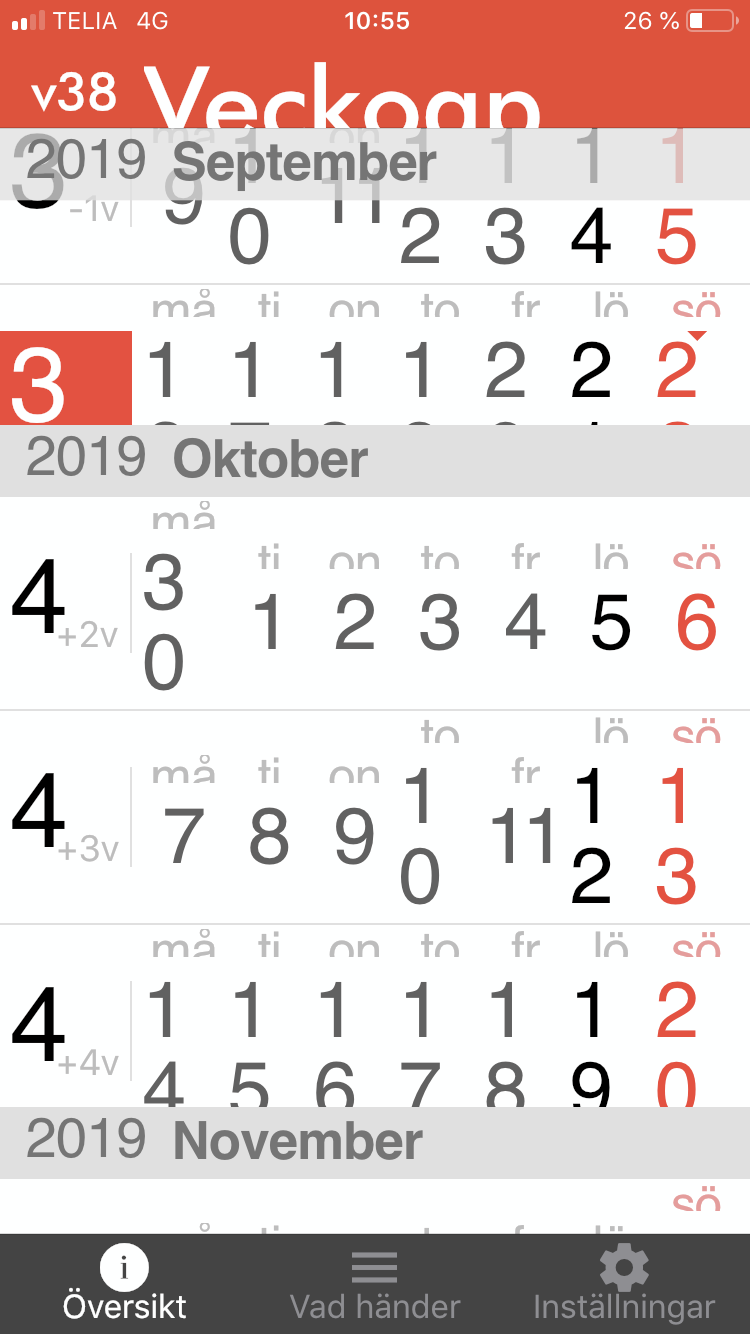
Task: Select Friday October 4
Action: pyautogui.click(x=526, y=622)
